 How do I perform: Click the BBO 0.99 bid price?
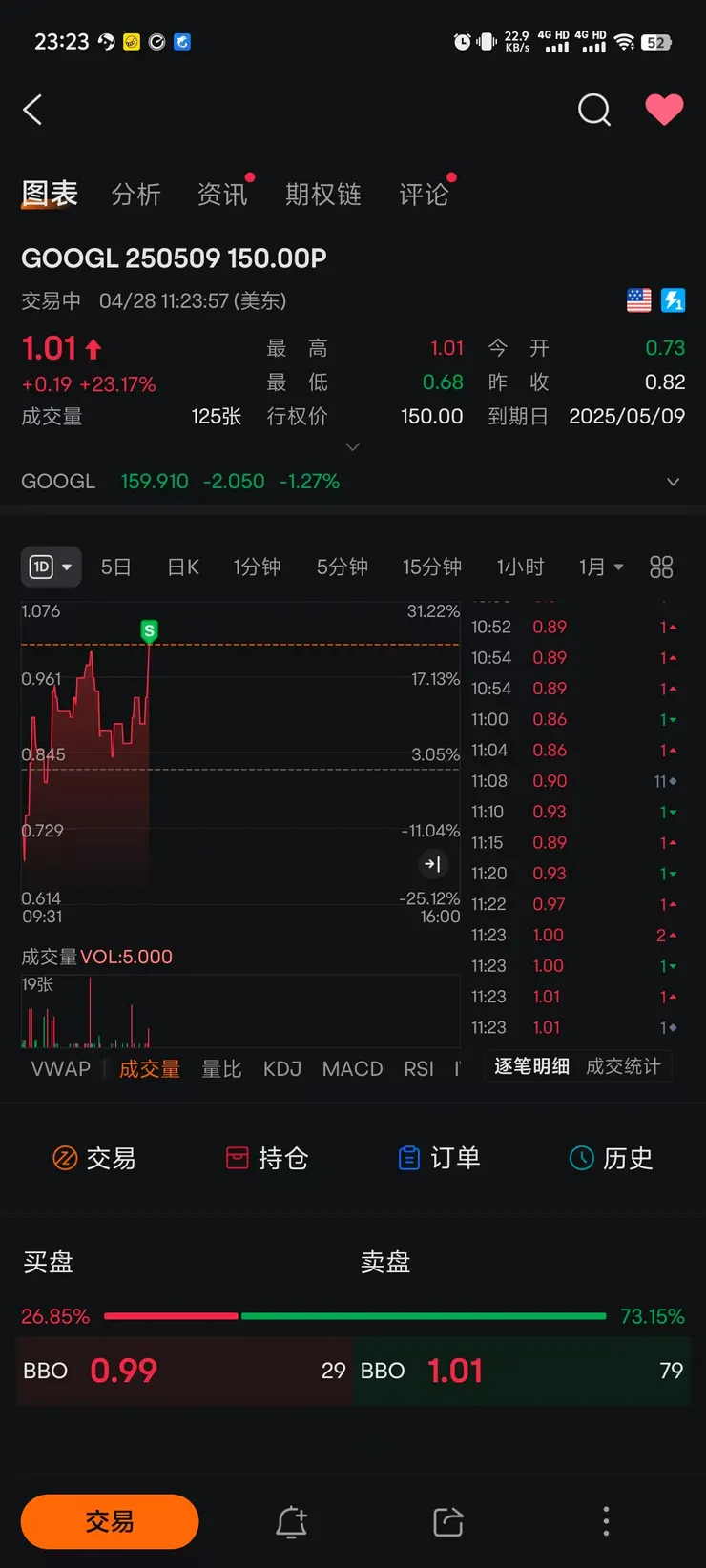pyautogui.click(x=123, y=1371)
